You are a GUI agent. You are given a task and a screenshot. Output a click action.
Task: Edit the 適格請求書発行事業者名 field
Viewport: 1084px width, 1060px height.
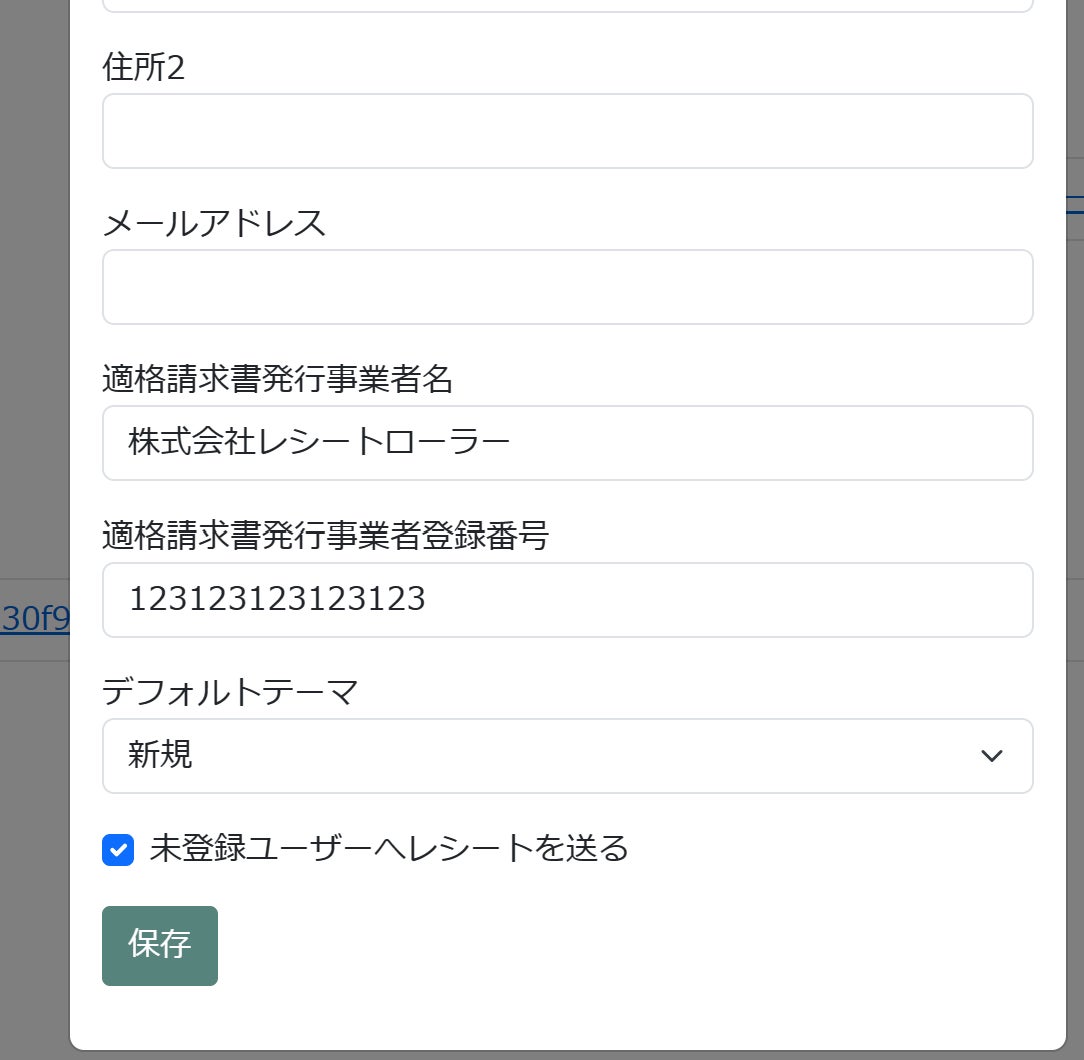click(567, 443)
